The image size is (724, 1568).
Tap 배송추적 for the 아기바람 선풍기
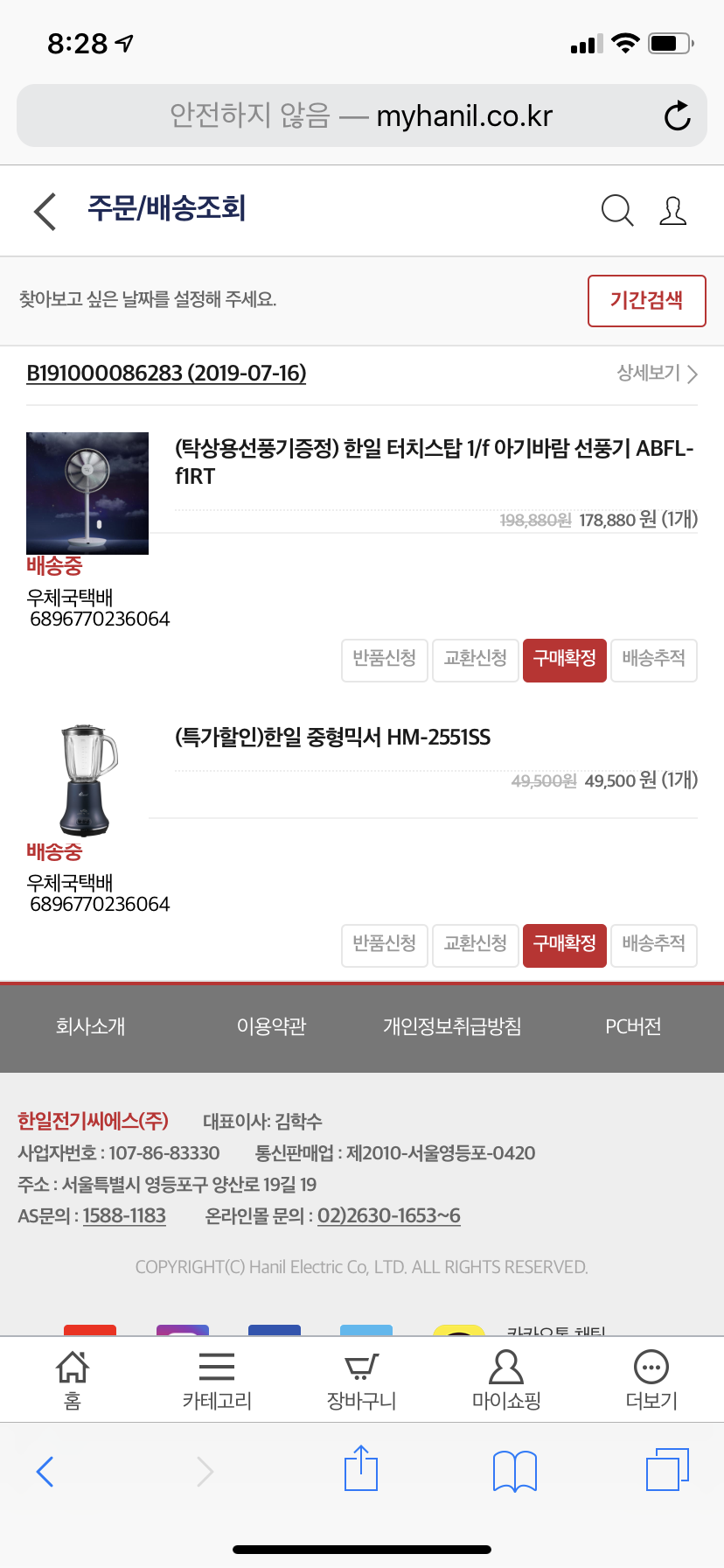tap(653, 660)
